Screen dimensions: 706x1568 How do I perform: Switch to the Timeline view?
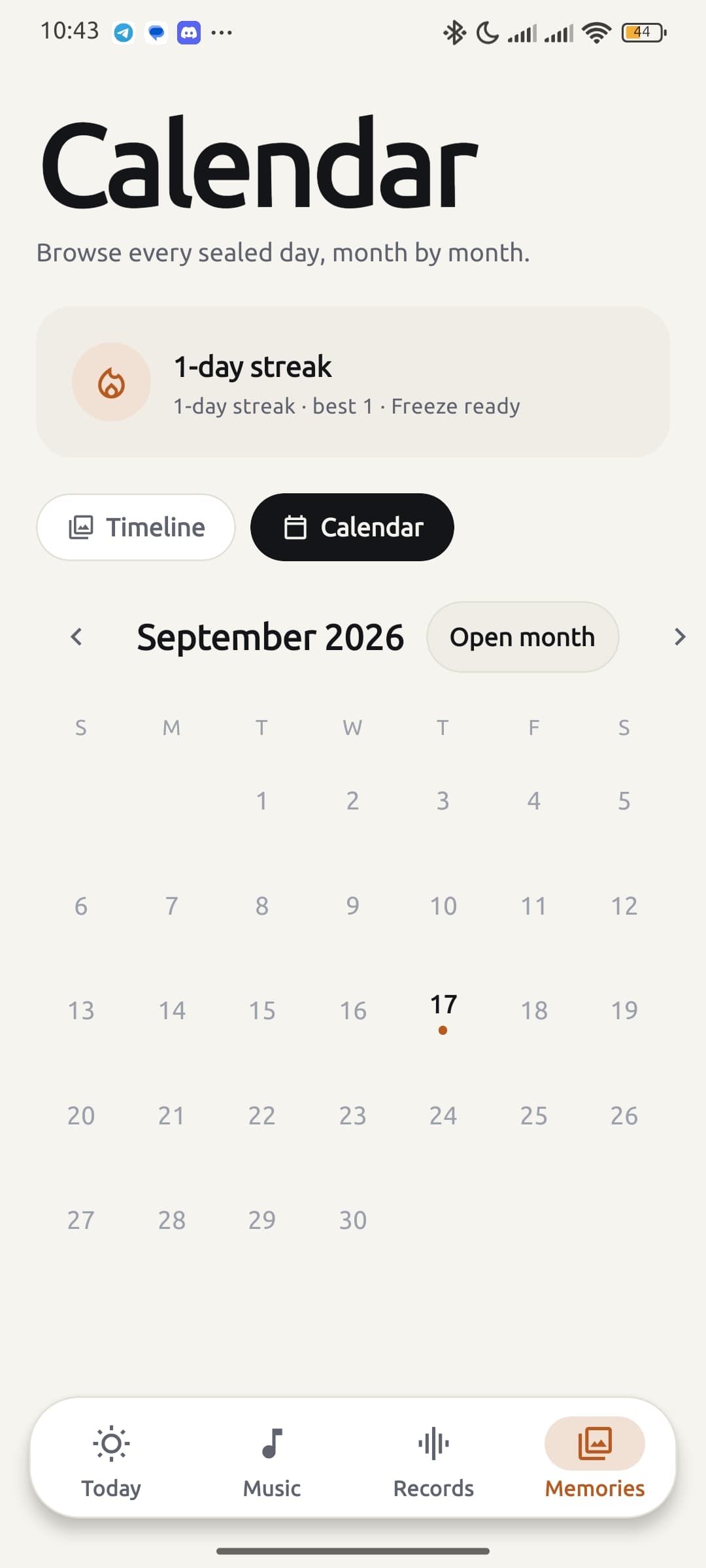pos(136,527)
